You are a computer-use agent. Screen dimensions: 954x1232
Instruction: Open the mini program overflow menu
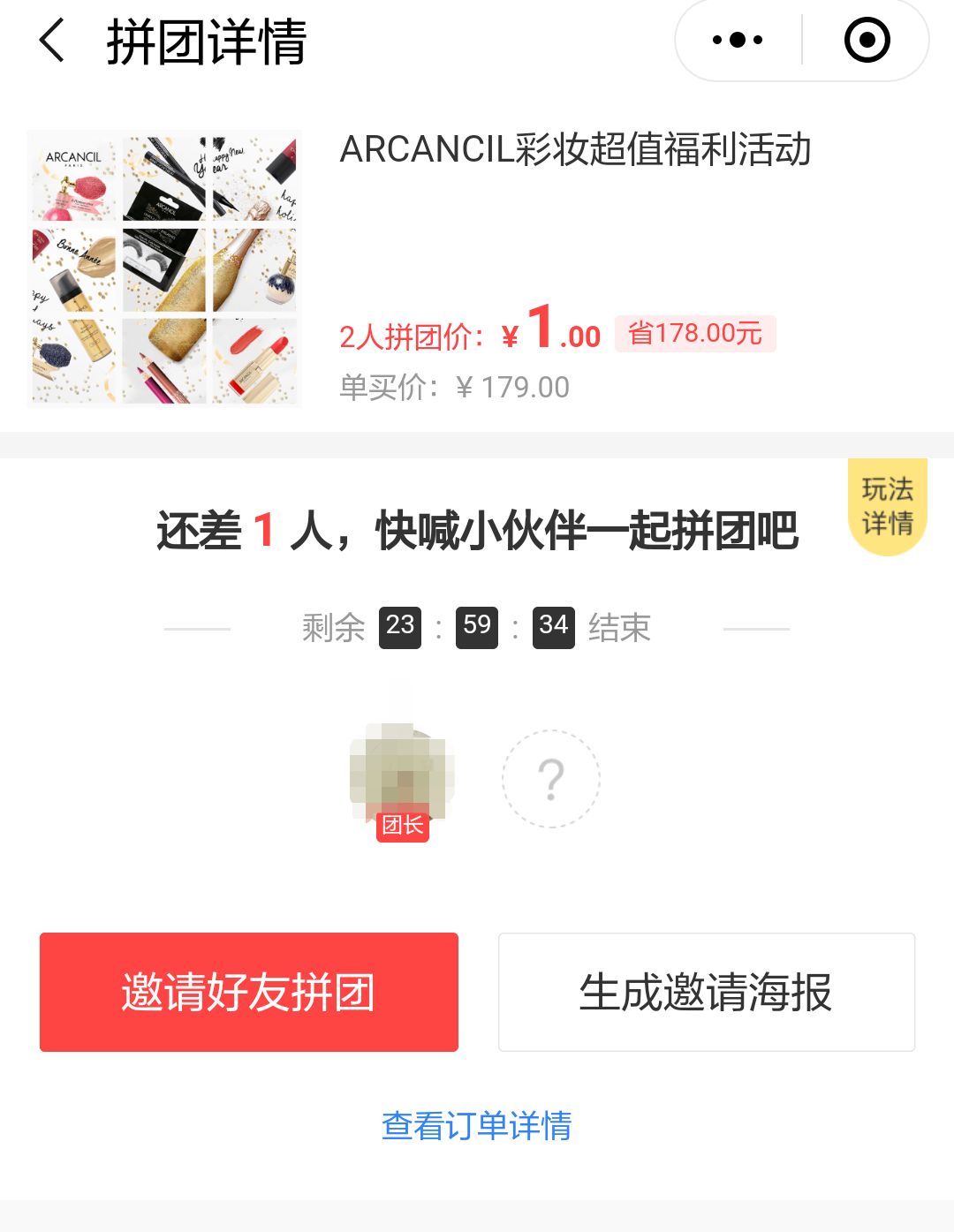click(738, 40)
